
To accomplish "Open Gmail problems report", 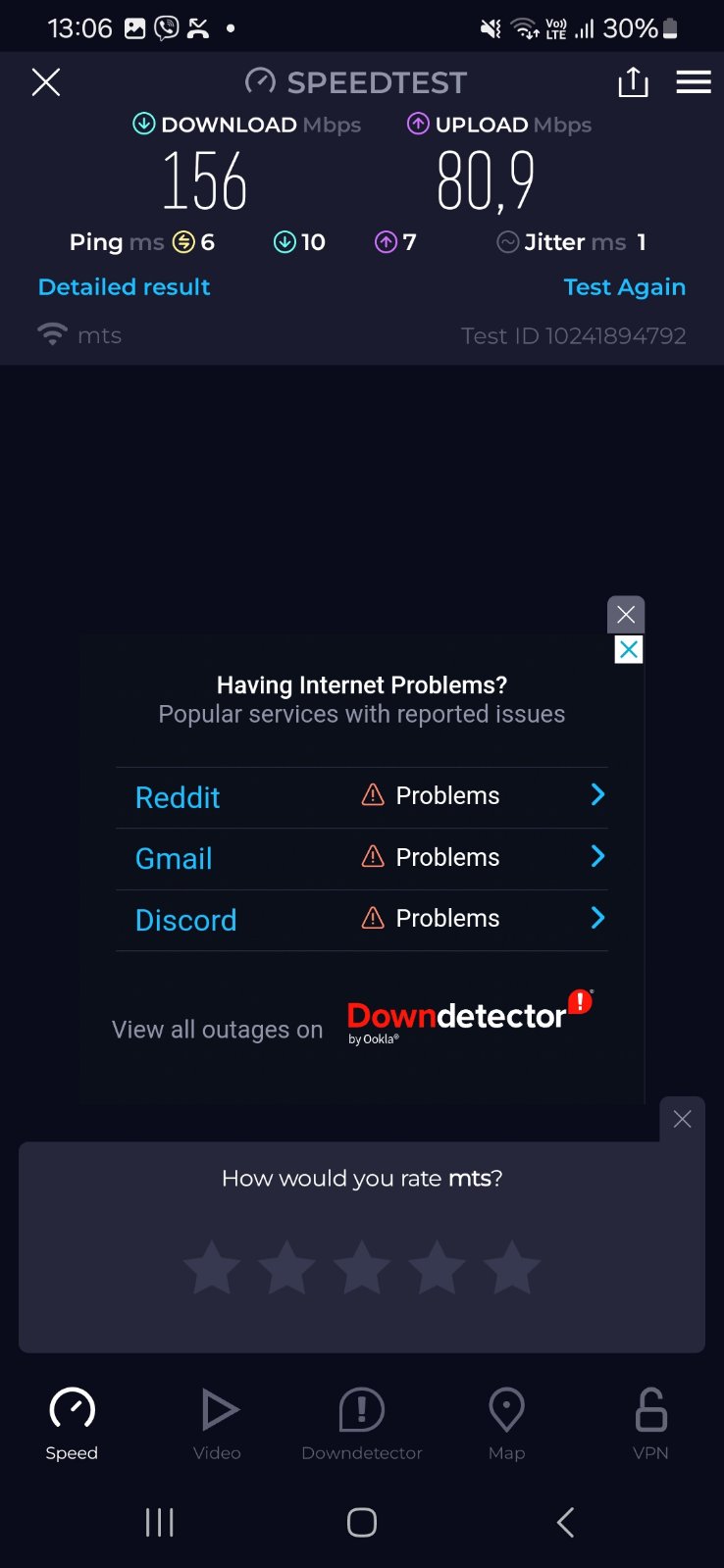I will coord(361,858).
